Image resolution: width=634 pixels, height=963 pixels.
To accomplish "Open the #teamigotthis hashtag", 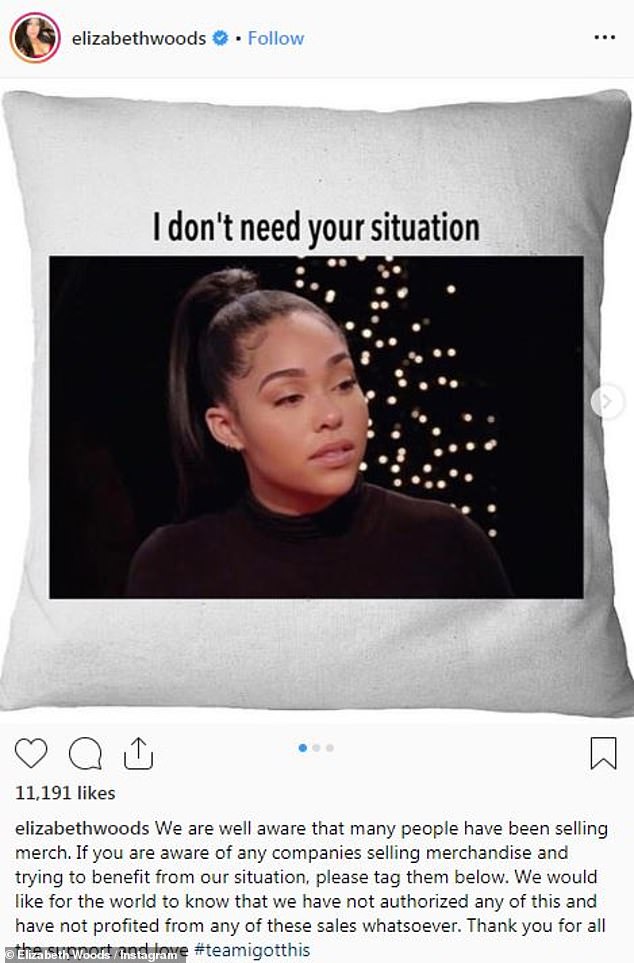I will 256,948.
